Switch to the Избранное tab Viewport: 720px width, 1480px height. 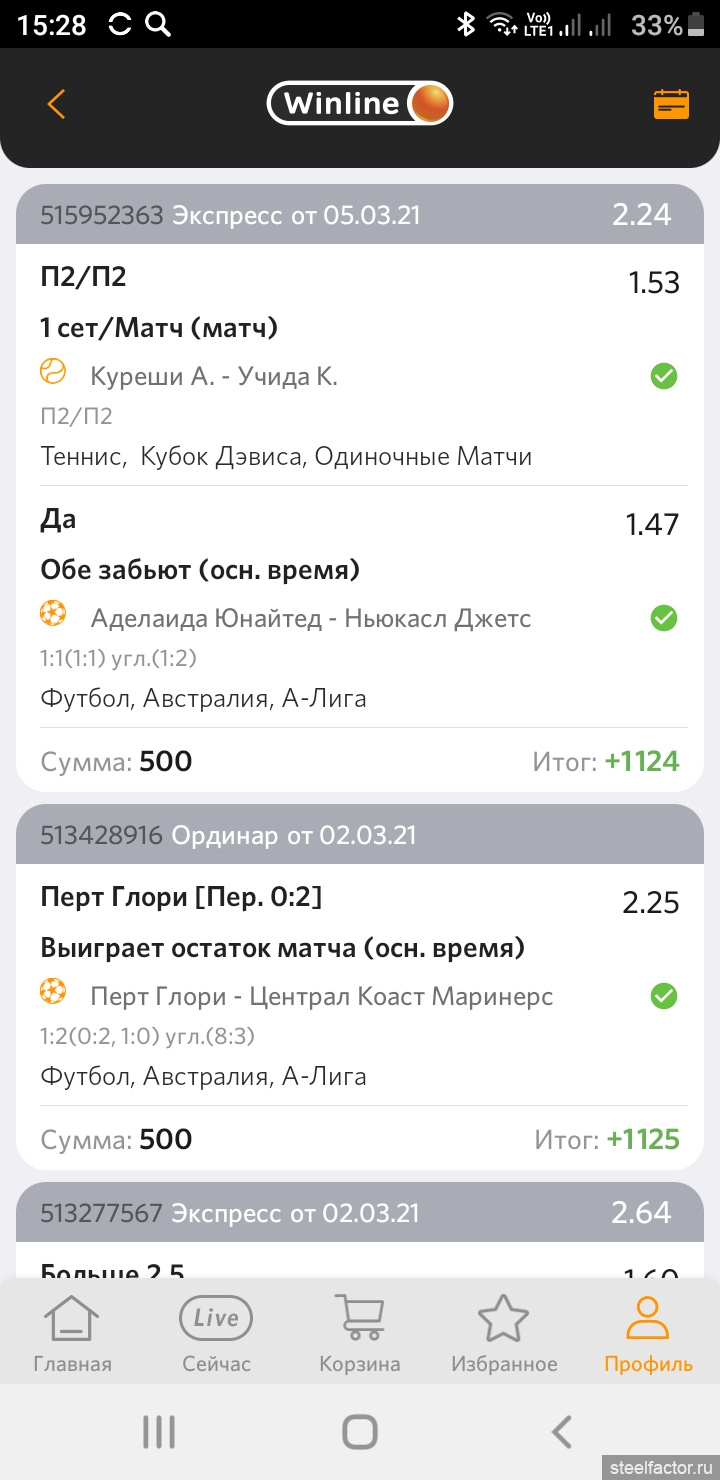(x=504, y=1333)
